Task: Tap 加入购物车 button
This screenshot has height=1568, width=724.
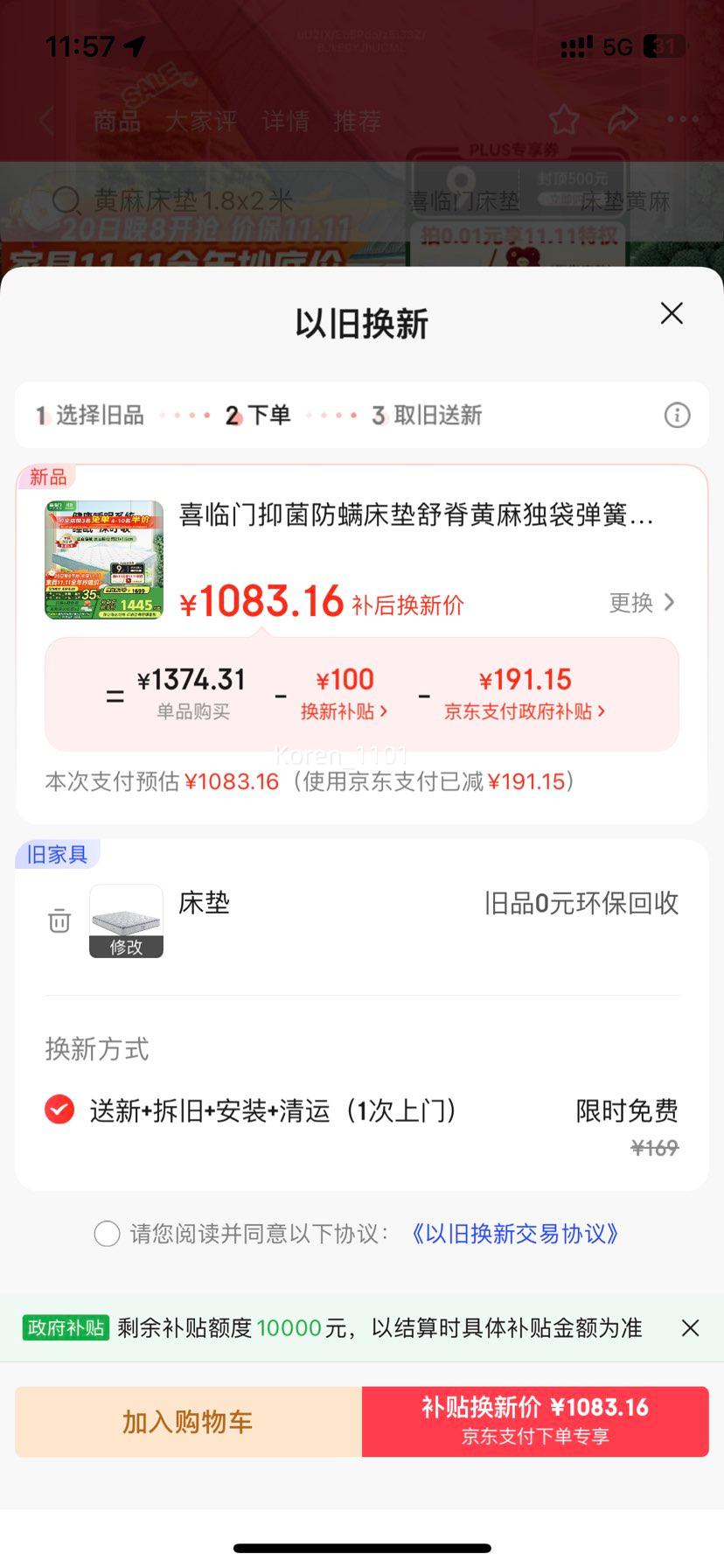Action: click(188, 1421)
